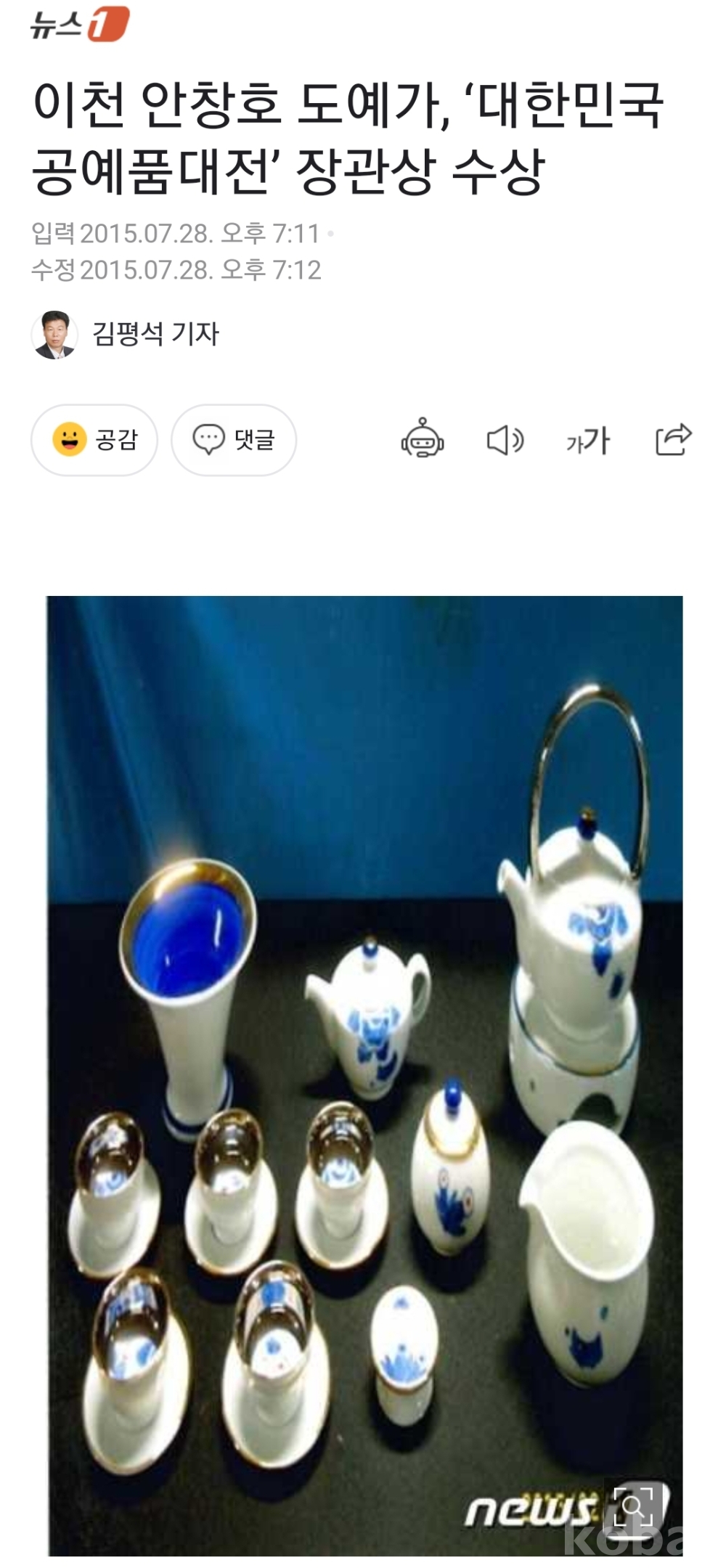This screenshot has width=726, height=1568.
Task: Open the AI summary robot icon
Action: pos(423,440)
